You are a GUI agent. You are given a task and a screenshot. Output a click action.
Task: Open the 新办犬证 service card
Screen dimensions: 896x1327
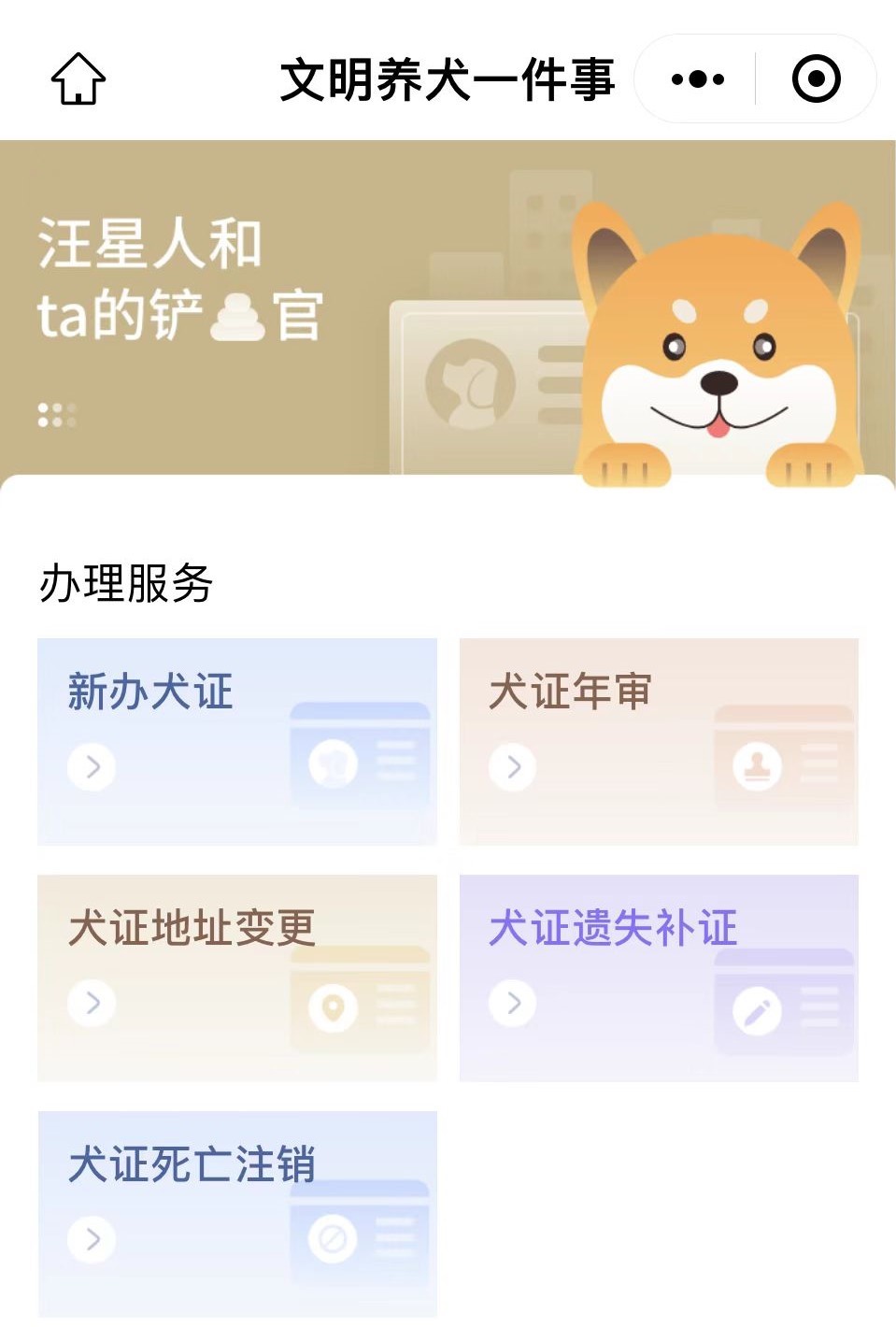coord(237,741)
